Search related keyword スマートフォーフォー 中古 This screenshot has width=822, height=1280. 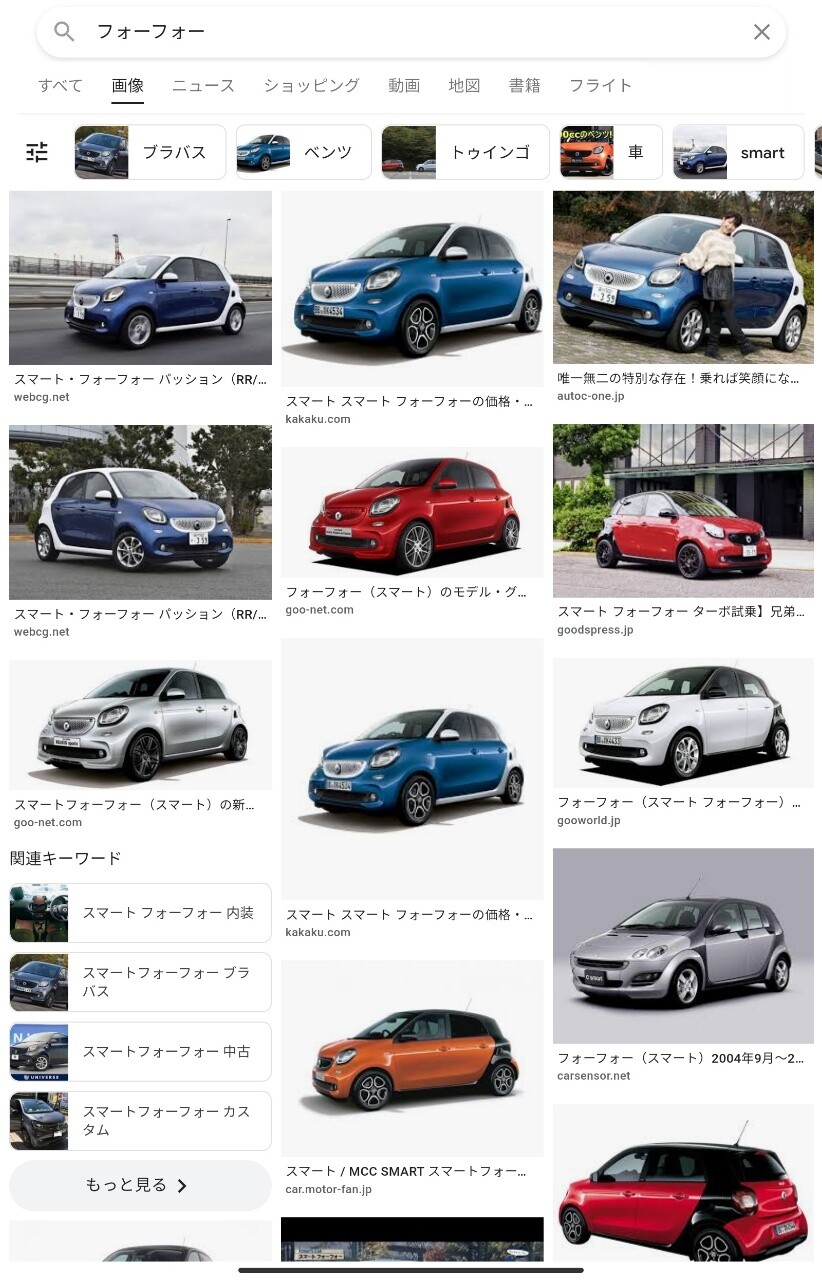tap(140, 1052)
